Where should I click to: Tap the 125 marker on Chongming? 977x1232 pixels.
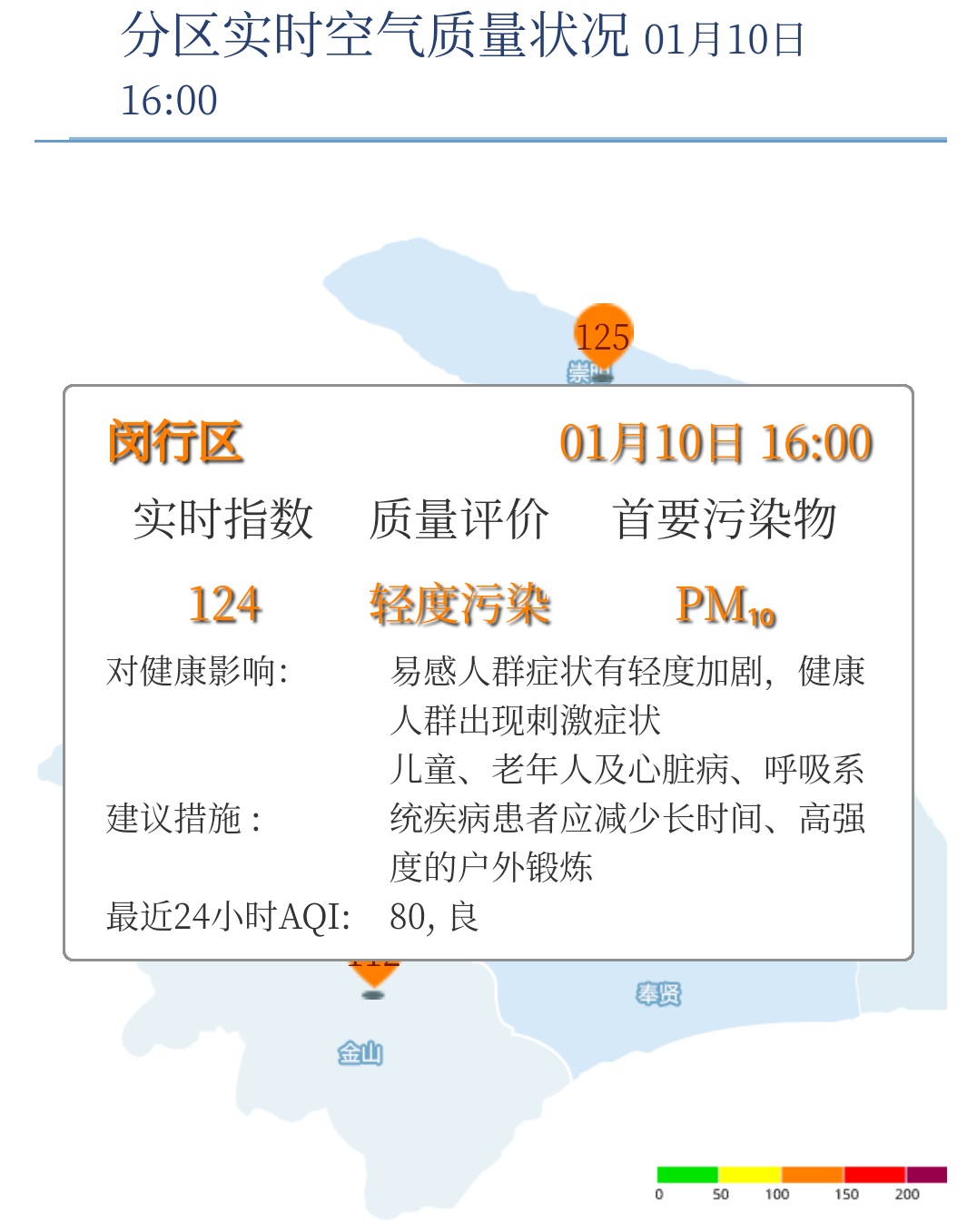(602, 337)
